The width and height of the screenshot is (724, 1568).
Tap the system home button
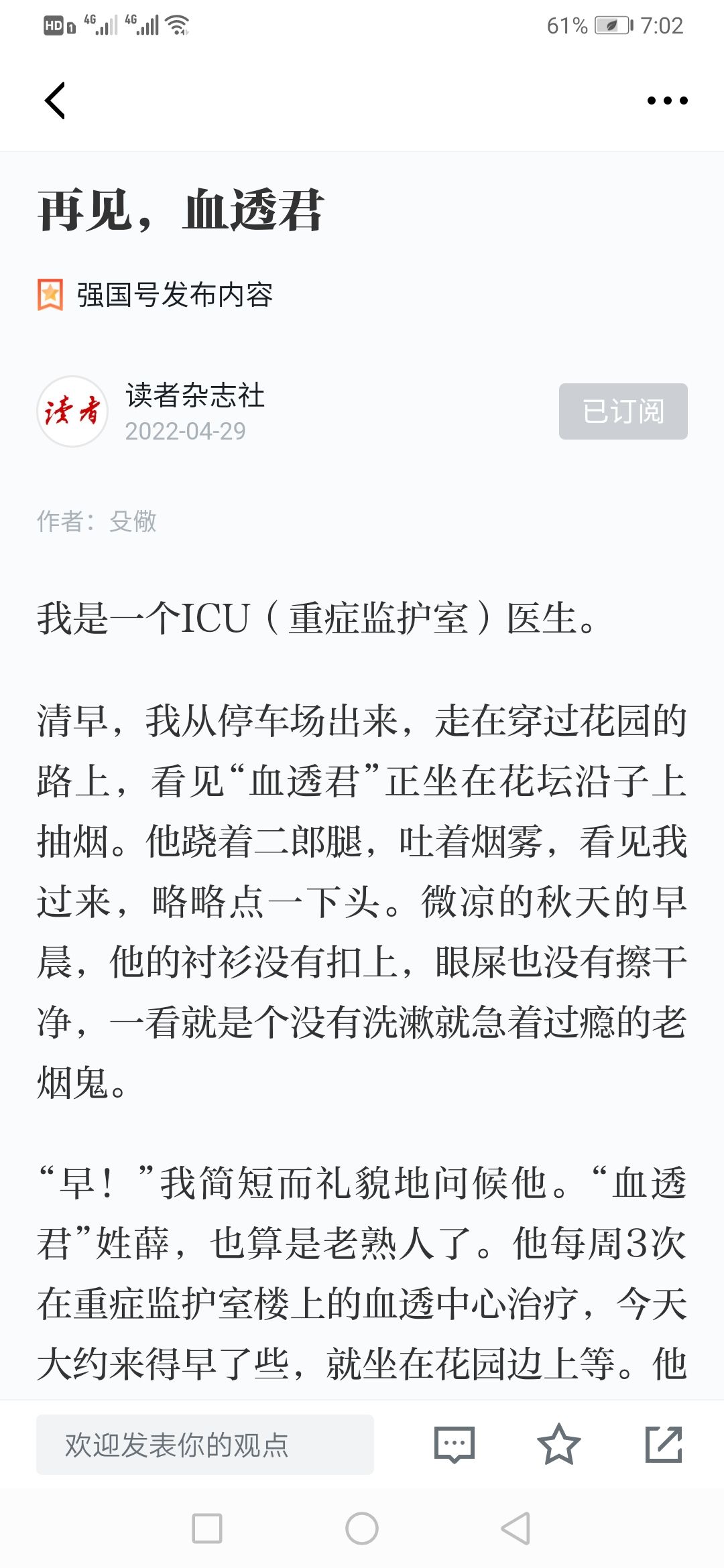pyautogui.click(x=362, y=1528)
